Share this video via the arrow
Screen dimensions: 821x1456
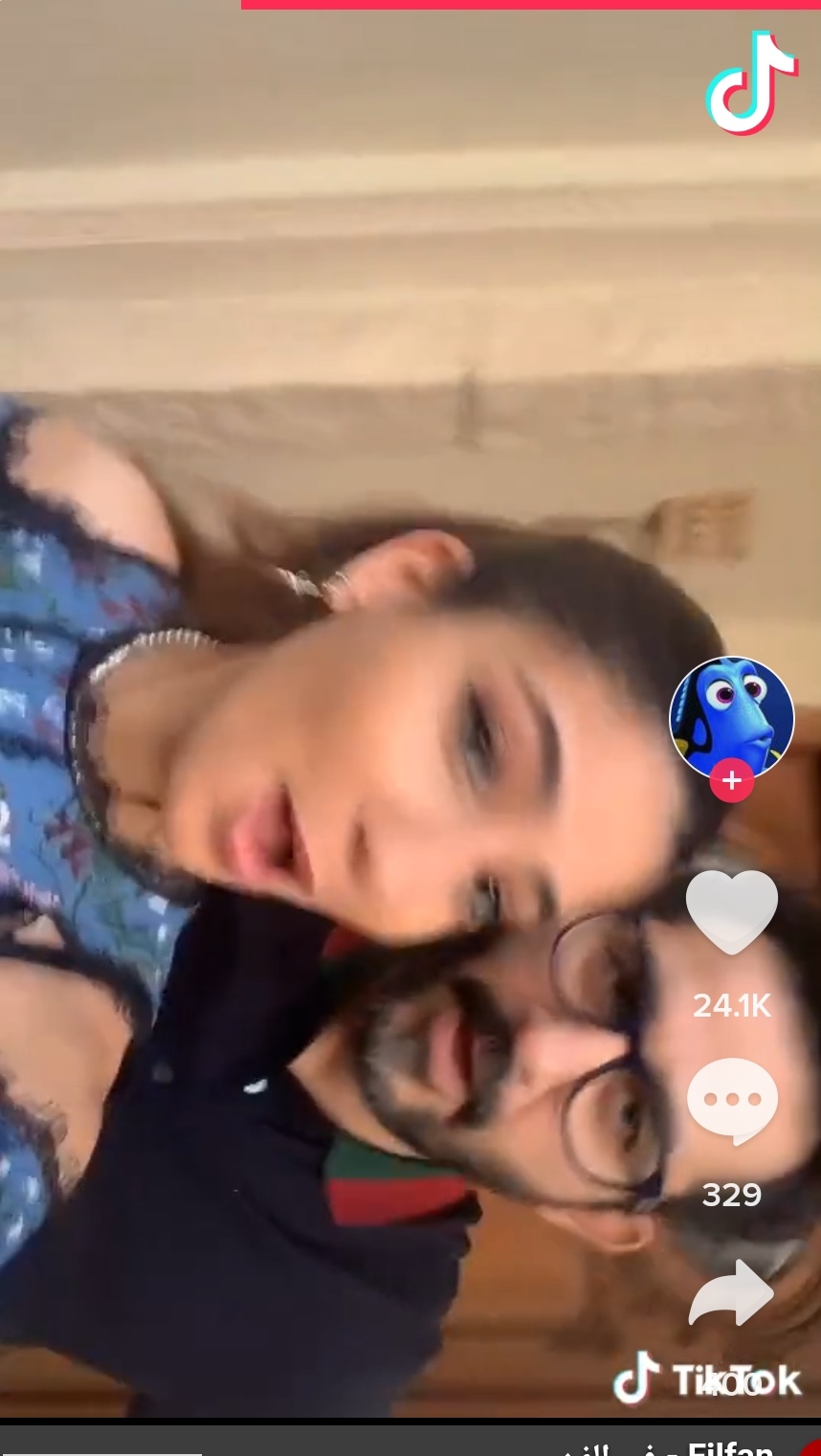click(x=732, y=1294)
